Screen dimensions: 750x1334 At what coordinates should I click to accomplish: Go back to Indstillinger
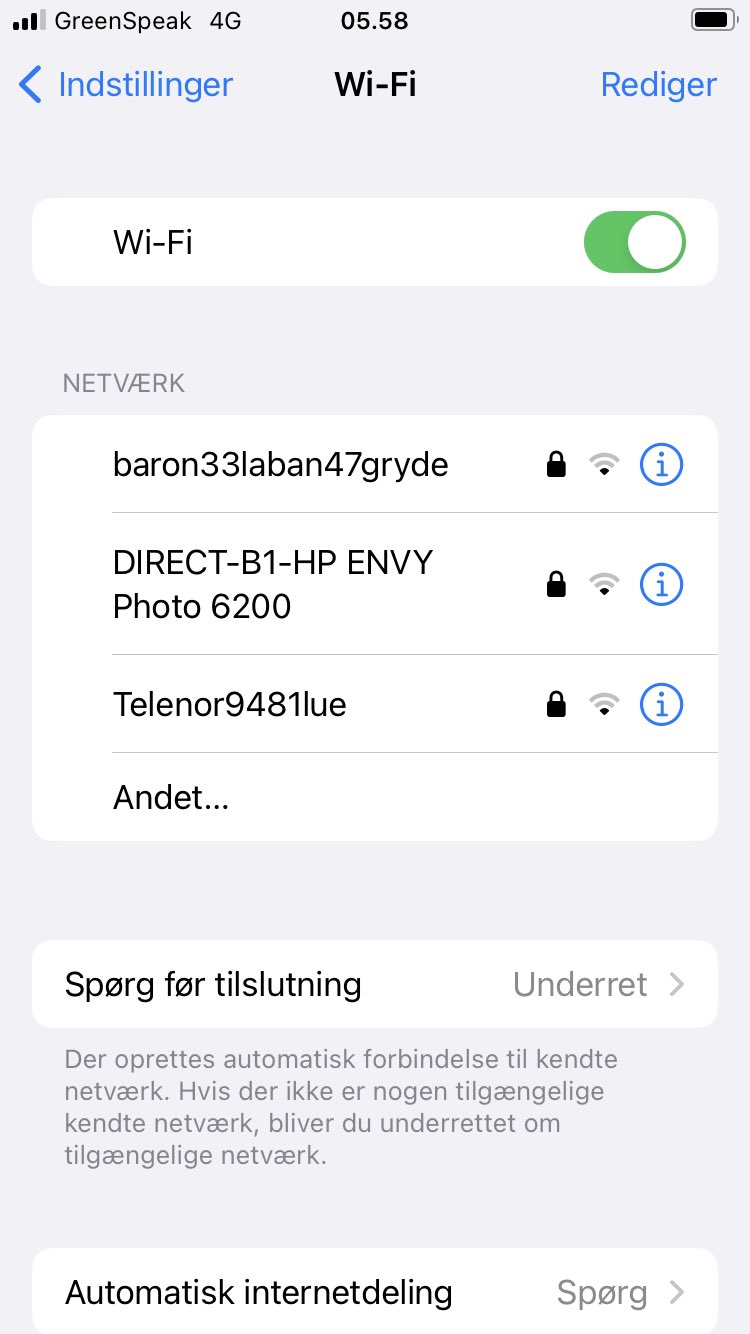pyautogui.click(x=126, y=85)
